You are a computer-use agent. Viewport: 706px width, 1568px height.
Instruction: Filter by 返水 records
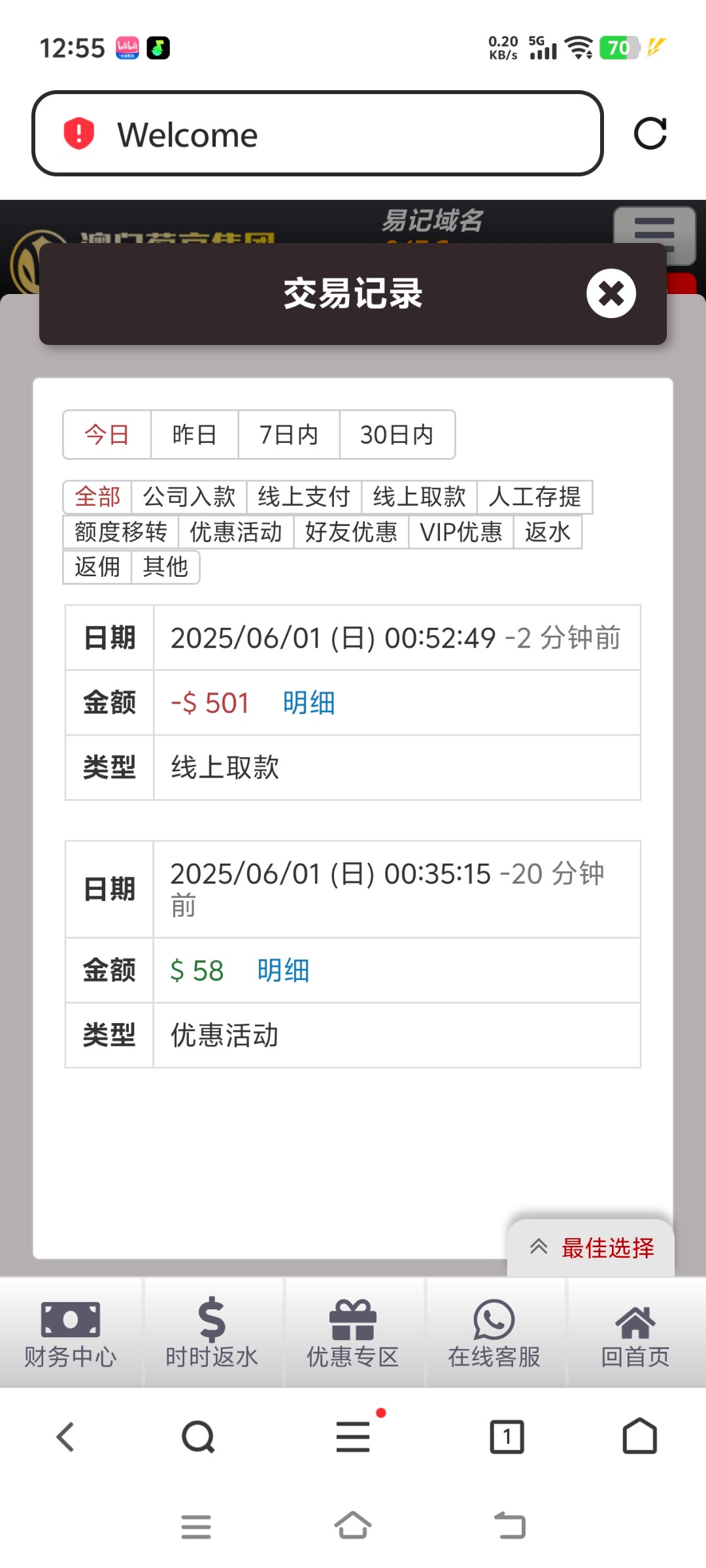547,532
